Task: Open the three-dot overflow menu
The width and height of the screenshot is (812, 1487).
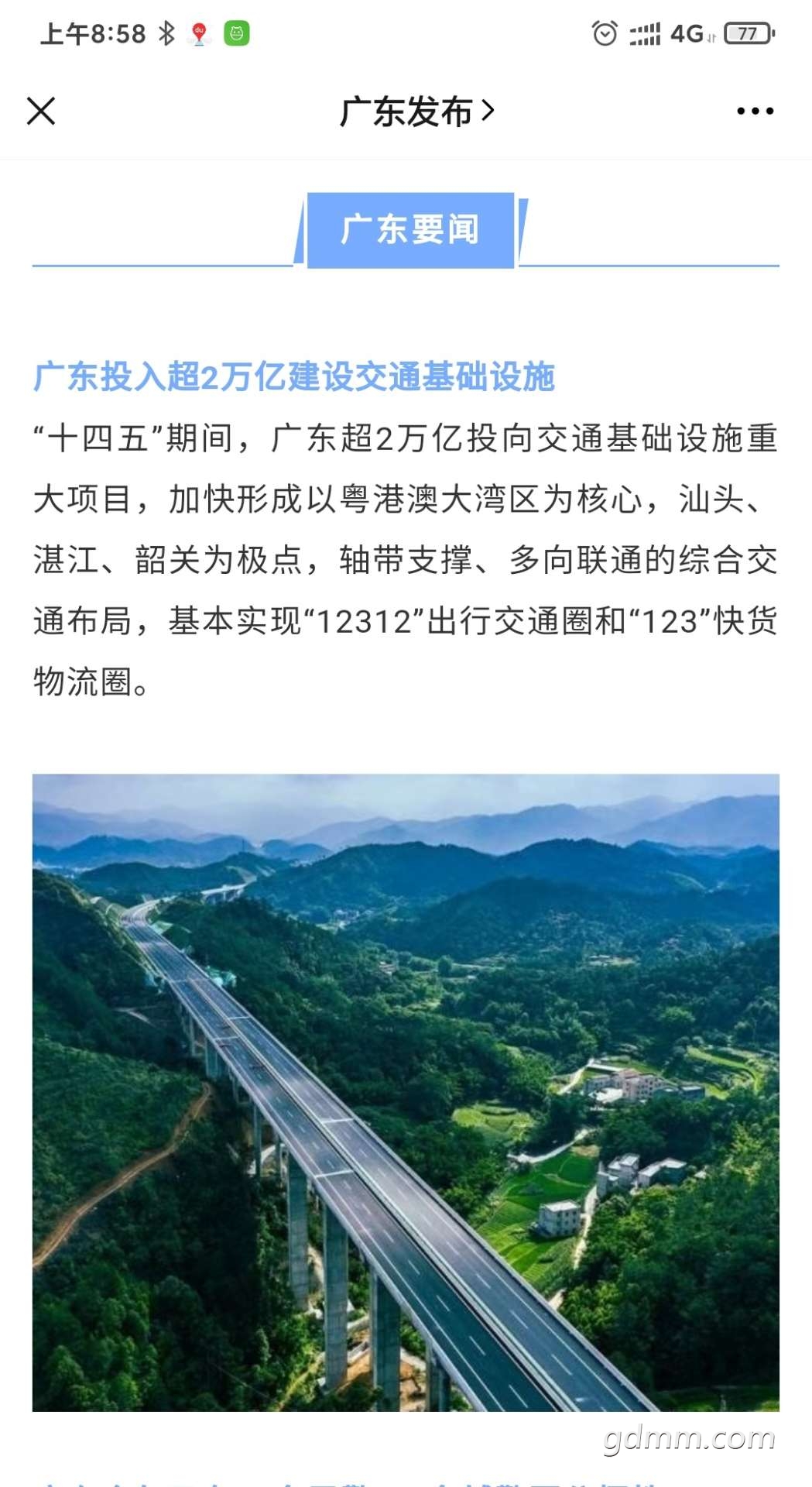Action: 755,111
